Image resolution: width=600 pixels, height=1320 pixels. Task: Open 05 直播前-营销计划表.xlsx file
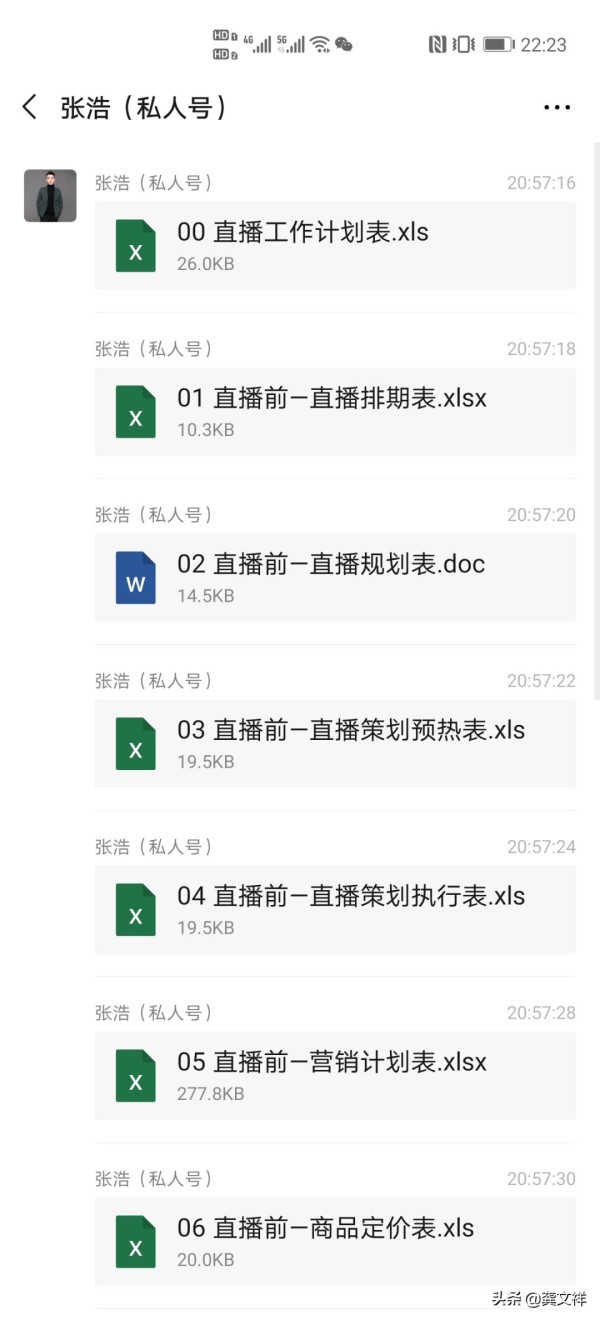pos(335,1075)
